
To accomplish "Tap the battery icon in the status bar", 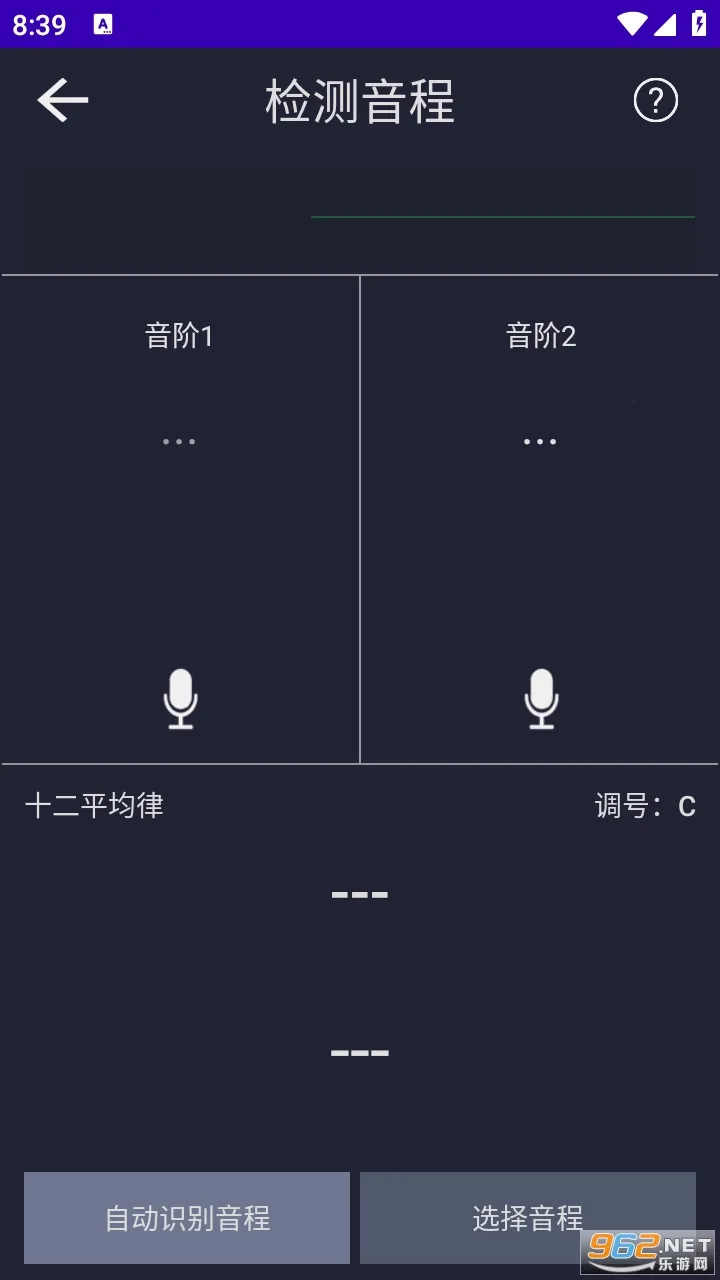I will (x=699, y=23).
